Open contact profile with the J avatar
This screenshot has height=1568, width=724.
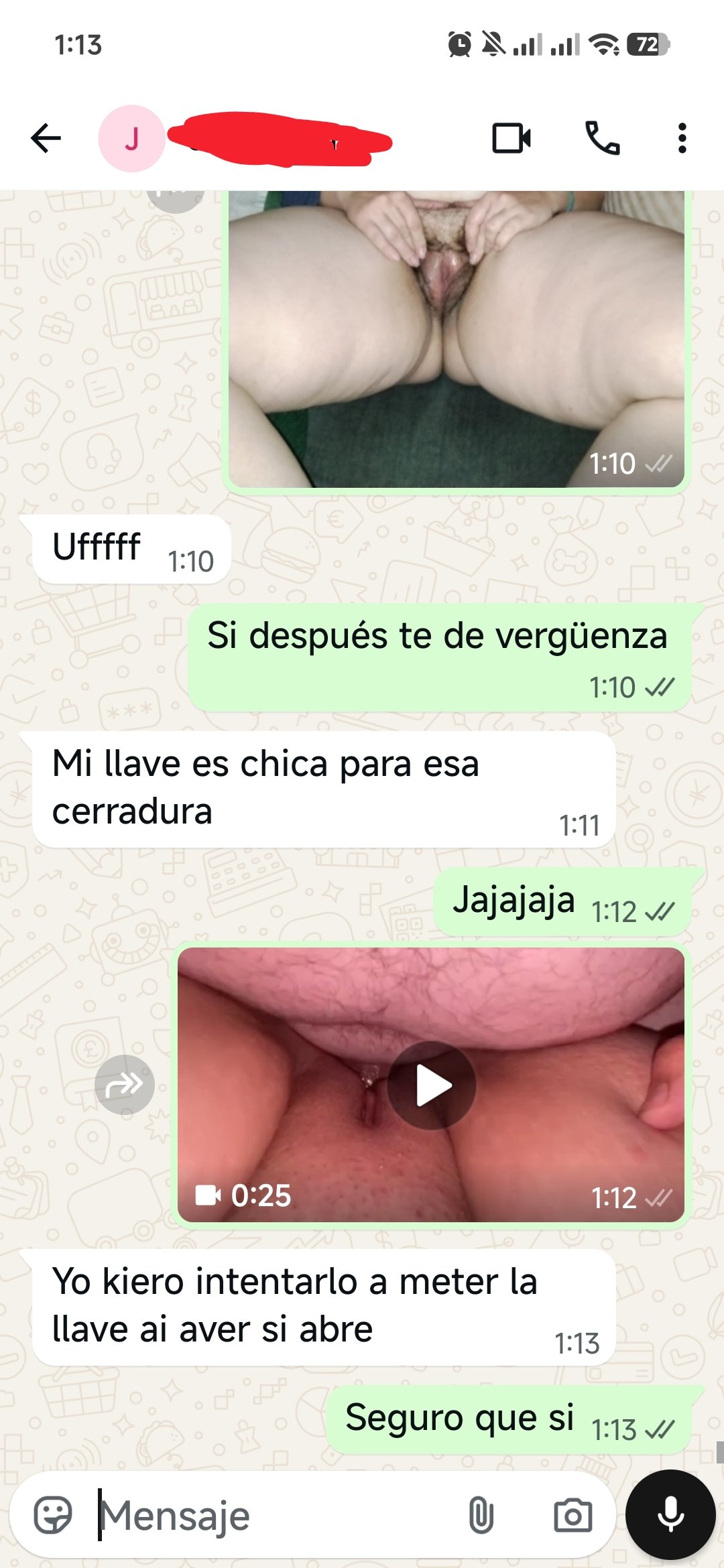coord(131,139)
